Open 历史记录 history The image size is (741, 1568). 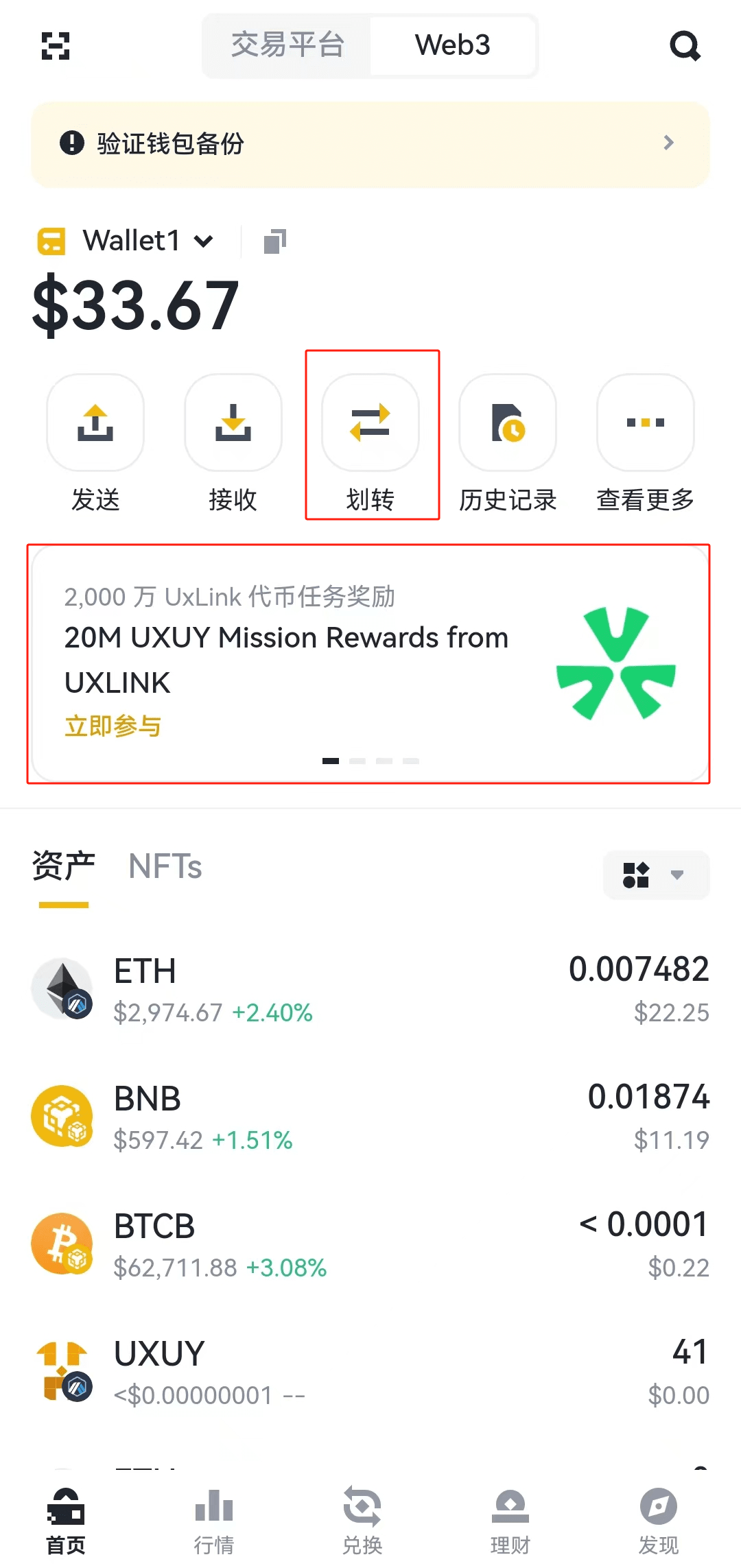pyautogui.click(x=508, y=423)
